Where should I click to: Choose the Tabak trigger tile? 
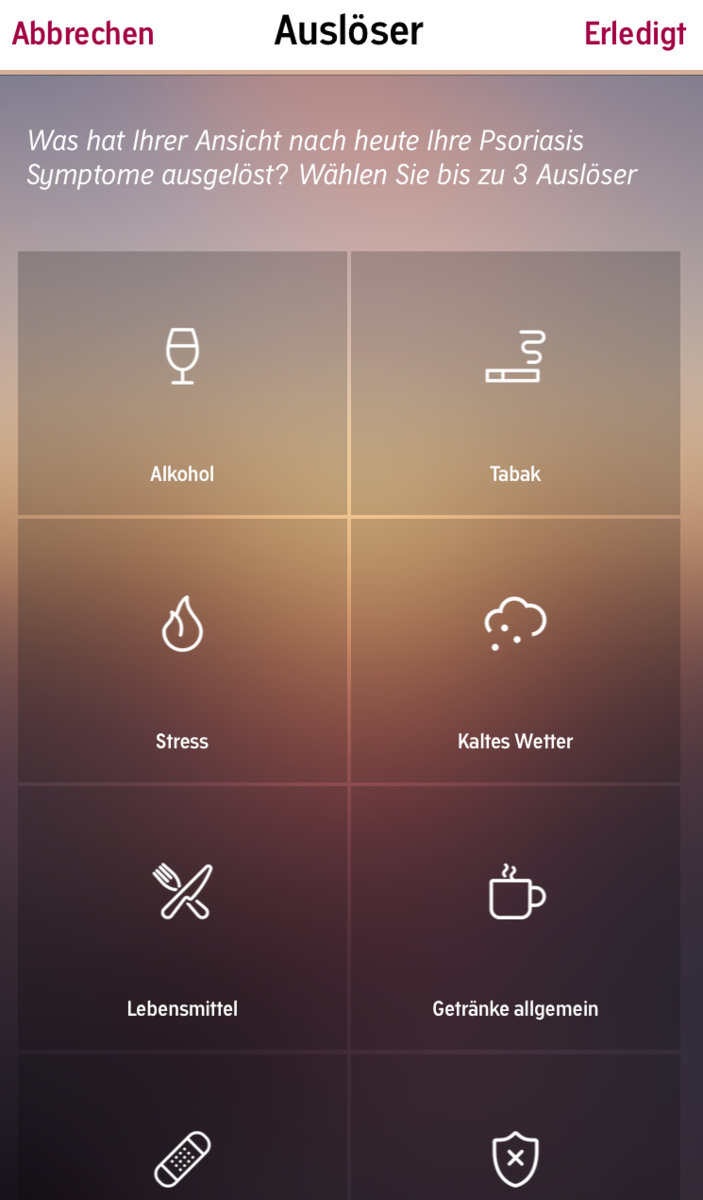pos(516,383)
